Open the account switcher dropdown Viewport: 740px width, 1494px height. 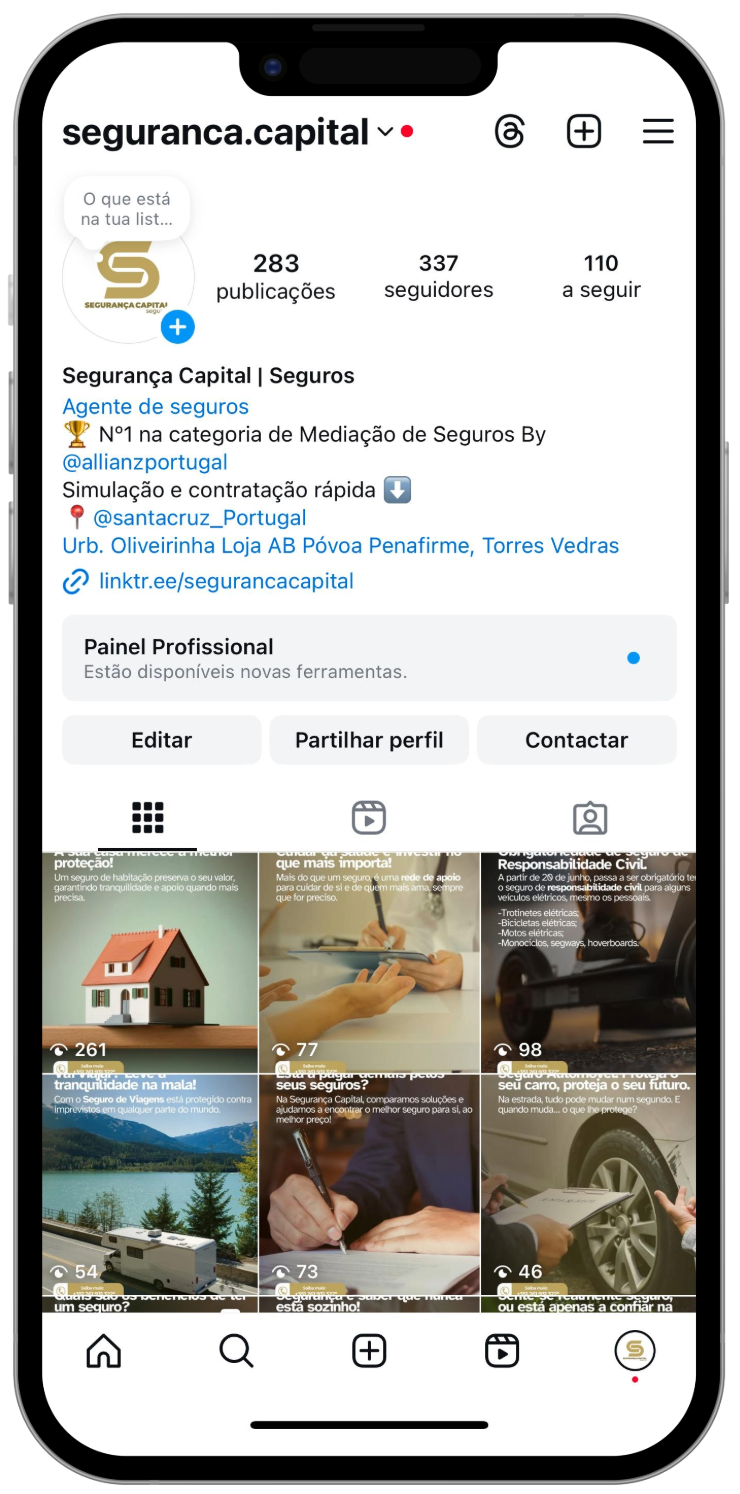point(385,132)
